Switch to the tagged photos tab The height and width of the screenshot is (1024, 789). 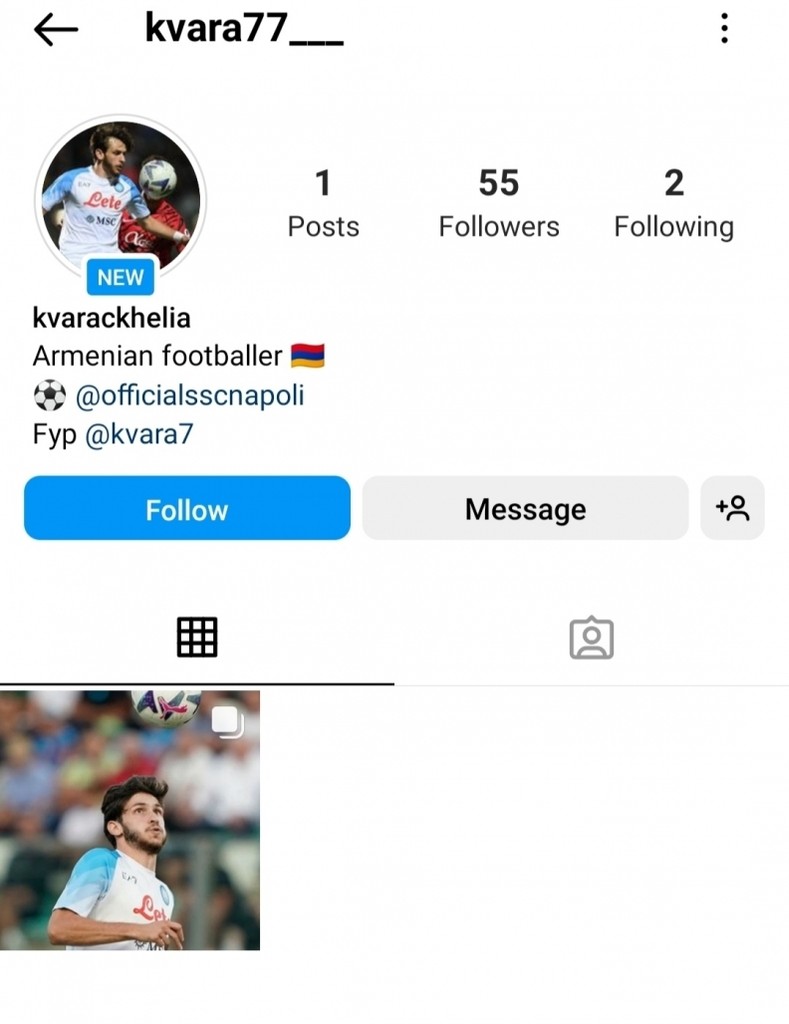point(591,637)
